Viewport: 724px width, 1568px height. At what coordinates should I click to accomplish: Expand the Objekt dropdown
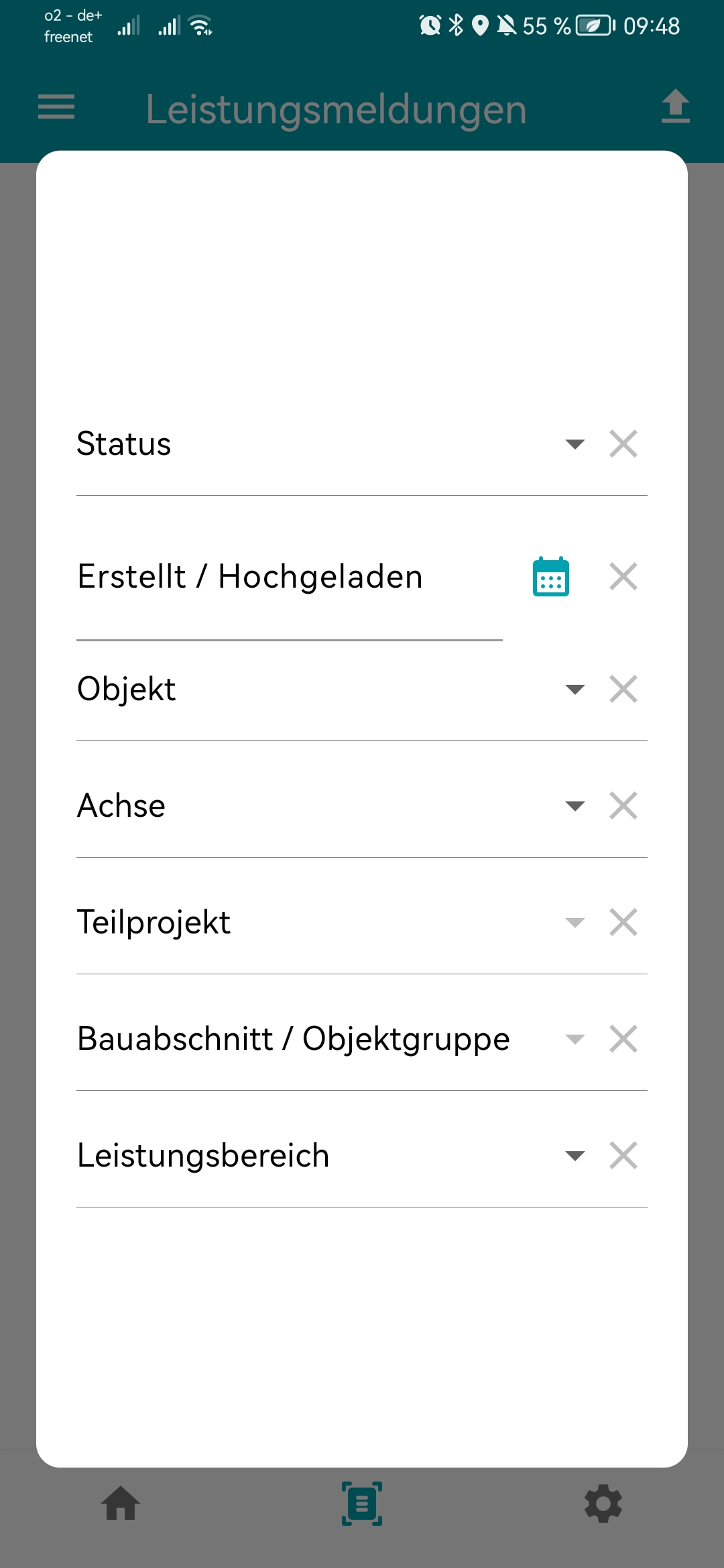click(x=575, y=689)
